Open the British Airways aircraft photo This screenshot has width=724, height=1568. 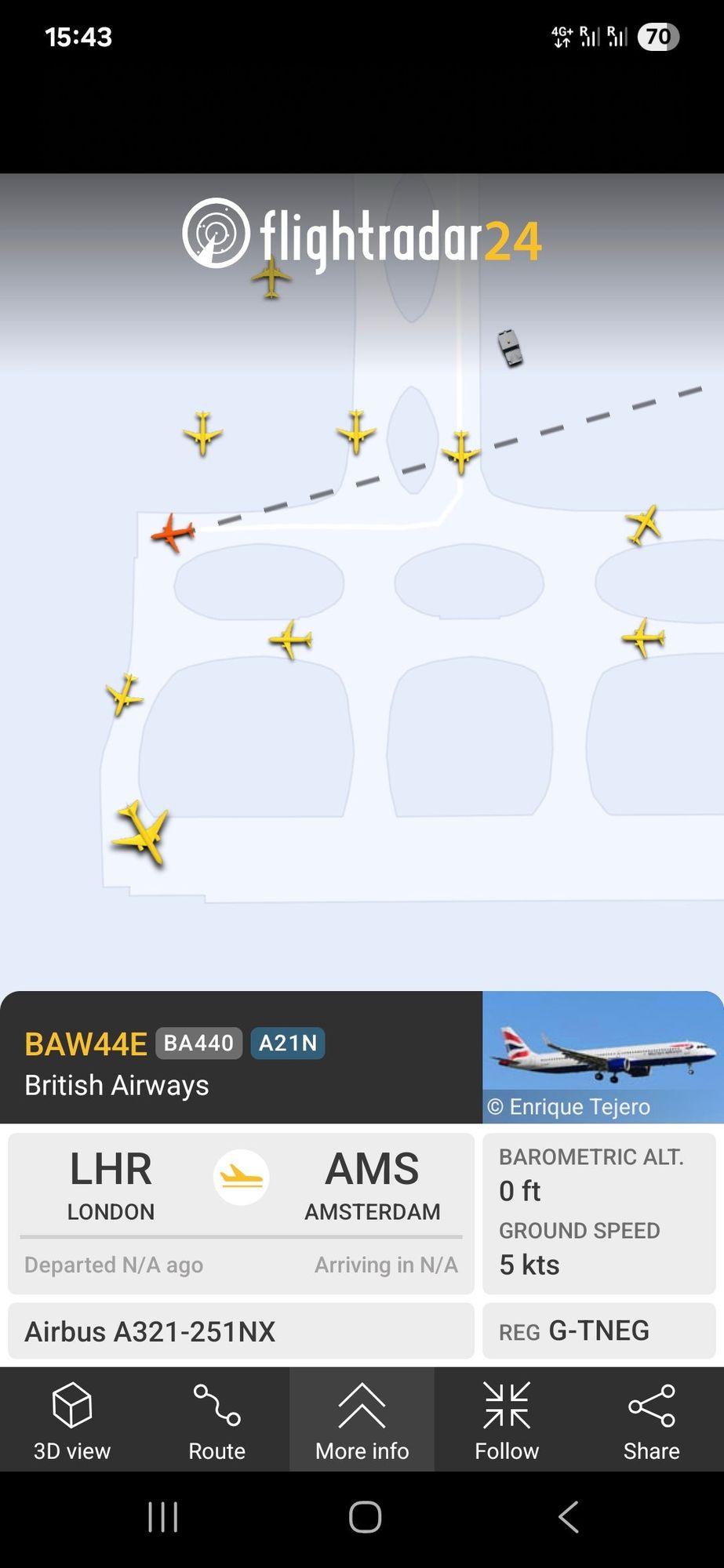coord(602,1057)
